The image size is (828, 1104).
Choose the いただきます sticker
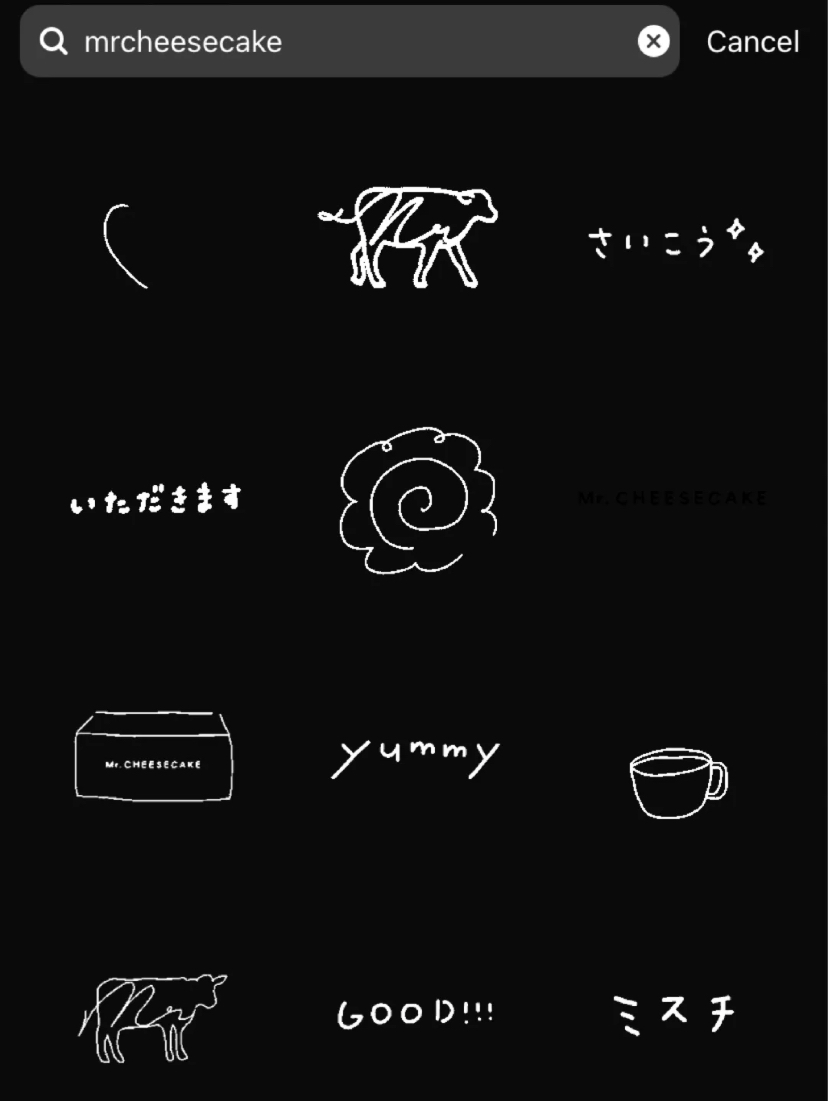(x=156, y=498)
